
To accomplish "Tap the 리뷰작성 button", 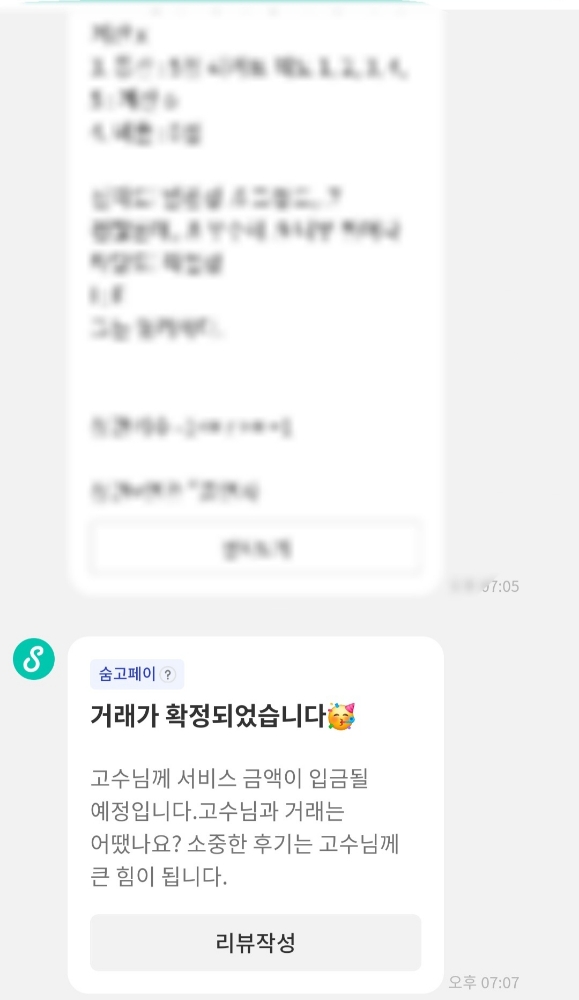I will click(255, 942).
